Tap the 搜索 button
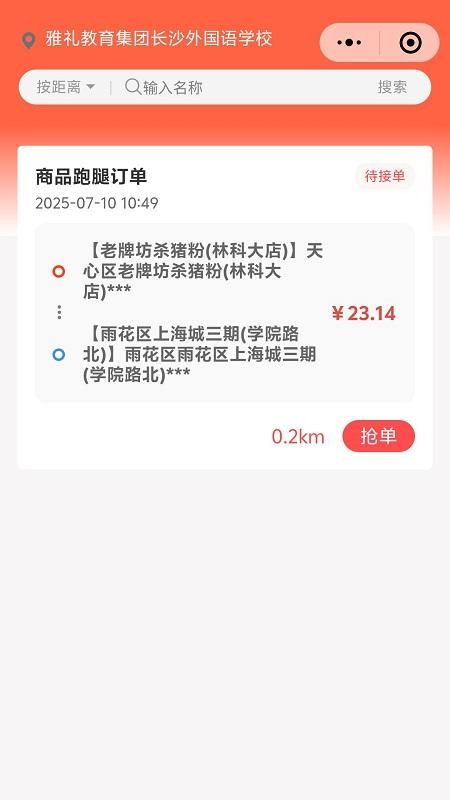The height and width of the screenshot is (800, 450). click(x=392, y=87)
